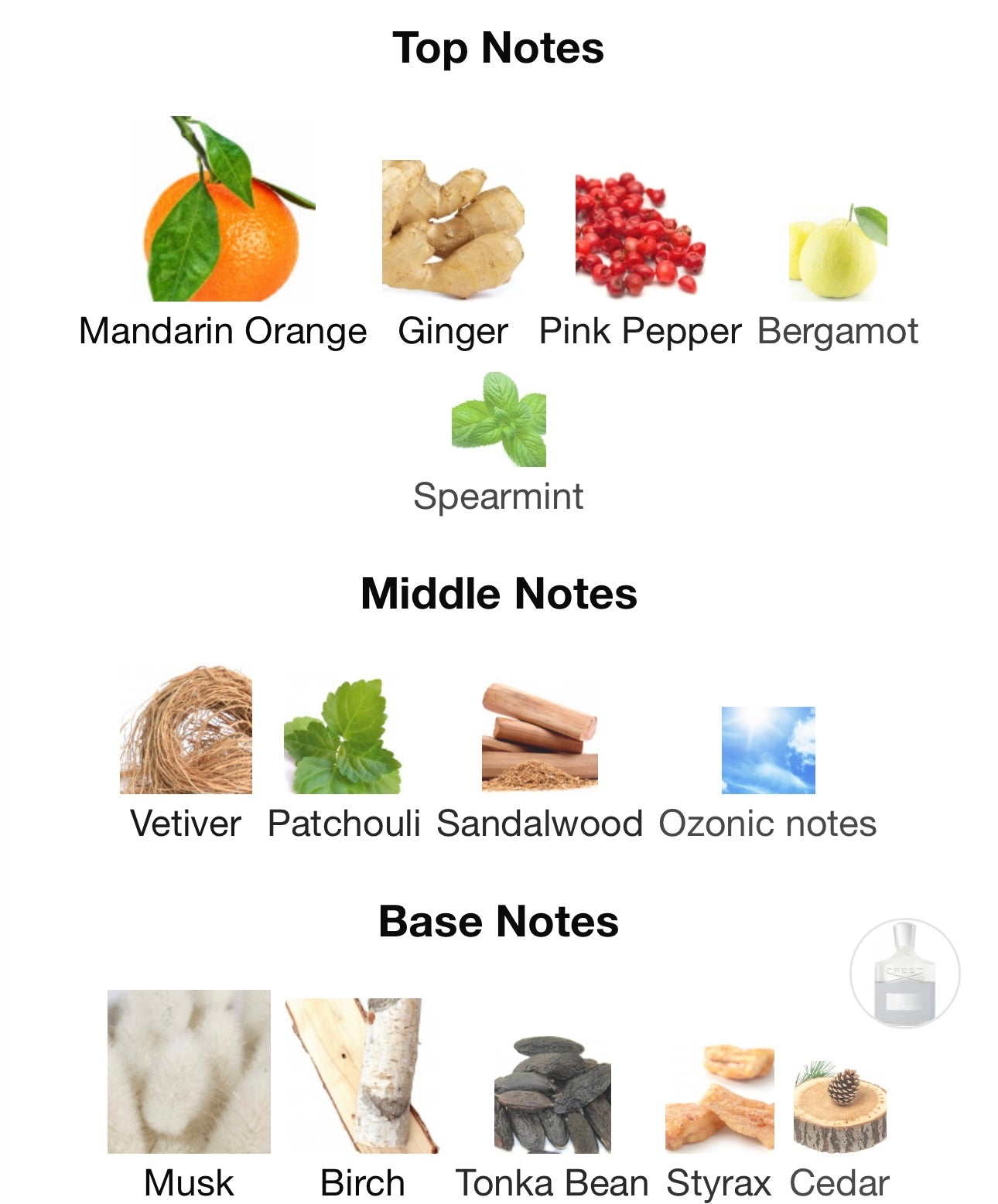Image resolution: width=998 pixels, height=1204 pixels.
Task: Open the Musk note
Action: click(189, 1072)
